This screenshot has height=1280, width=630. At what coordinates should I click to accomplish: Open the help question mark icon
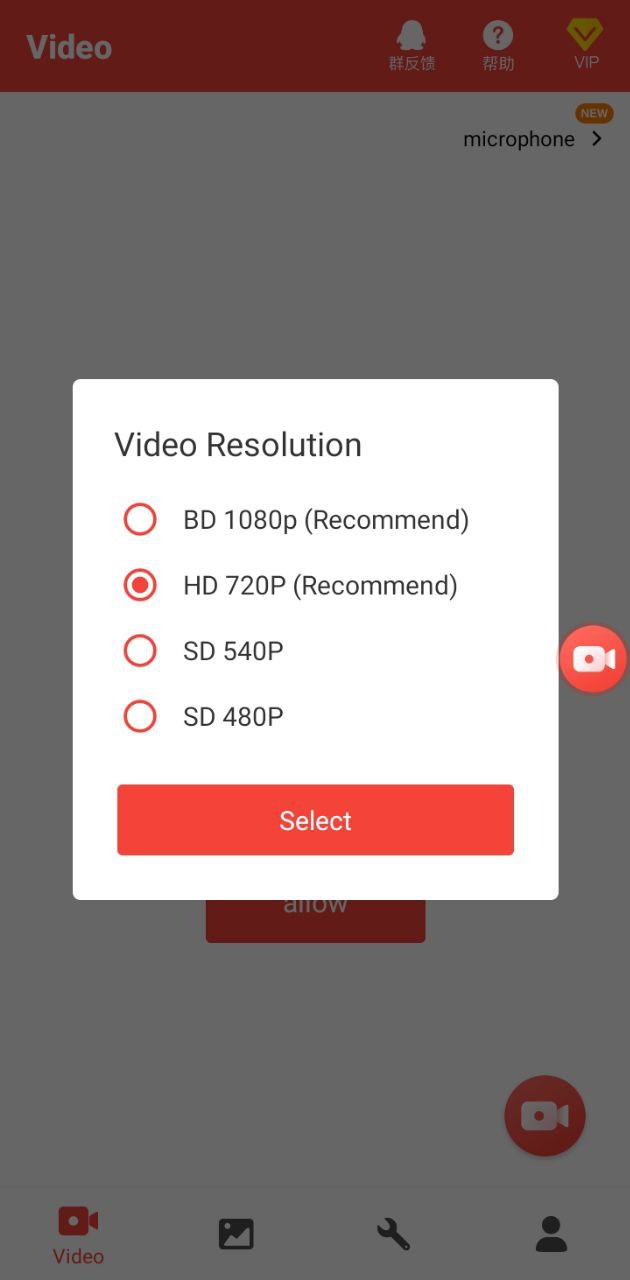click(498, 46)
